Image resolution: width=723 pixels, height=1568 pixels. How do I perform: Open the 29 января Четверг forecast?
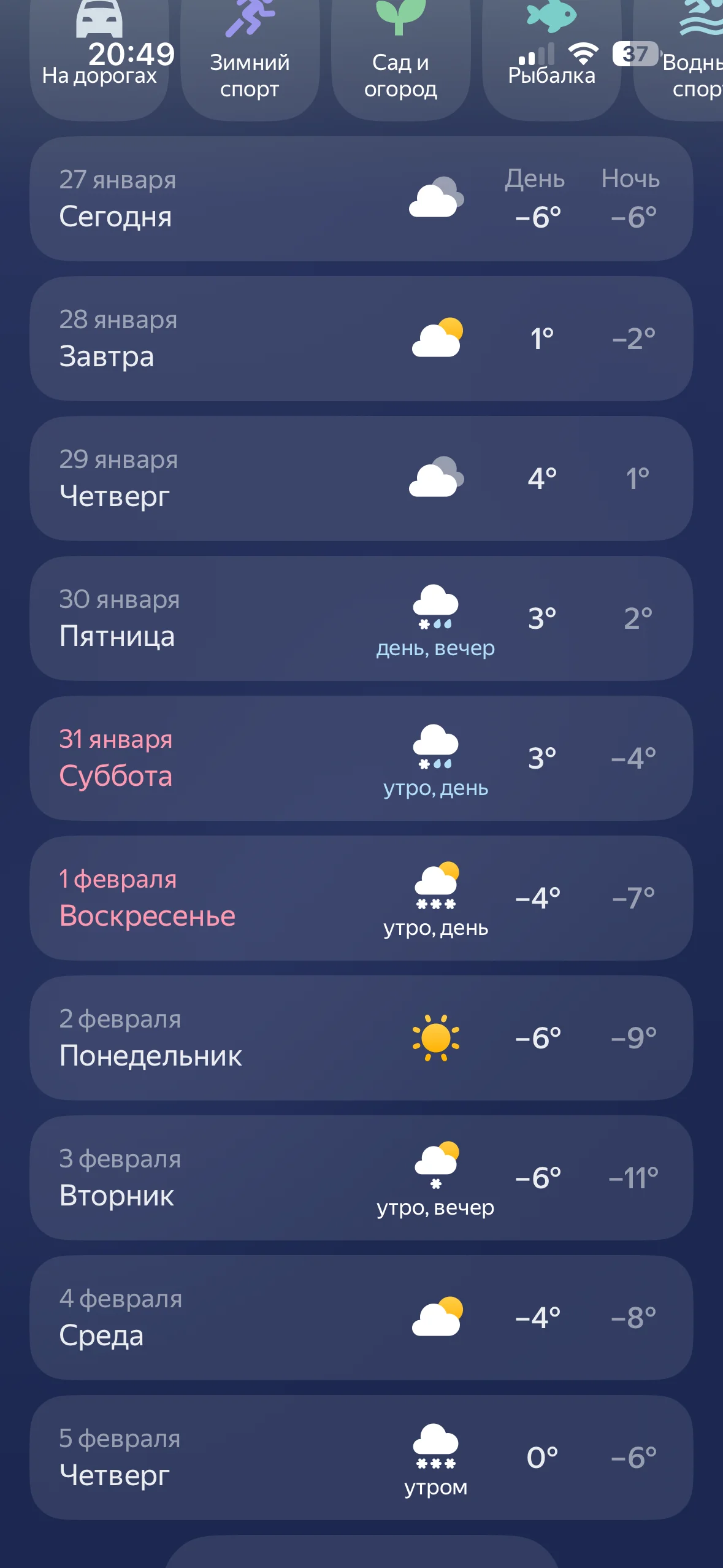(x=361, y=478)
